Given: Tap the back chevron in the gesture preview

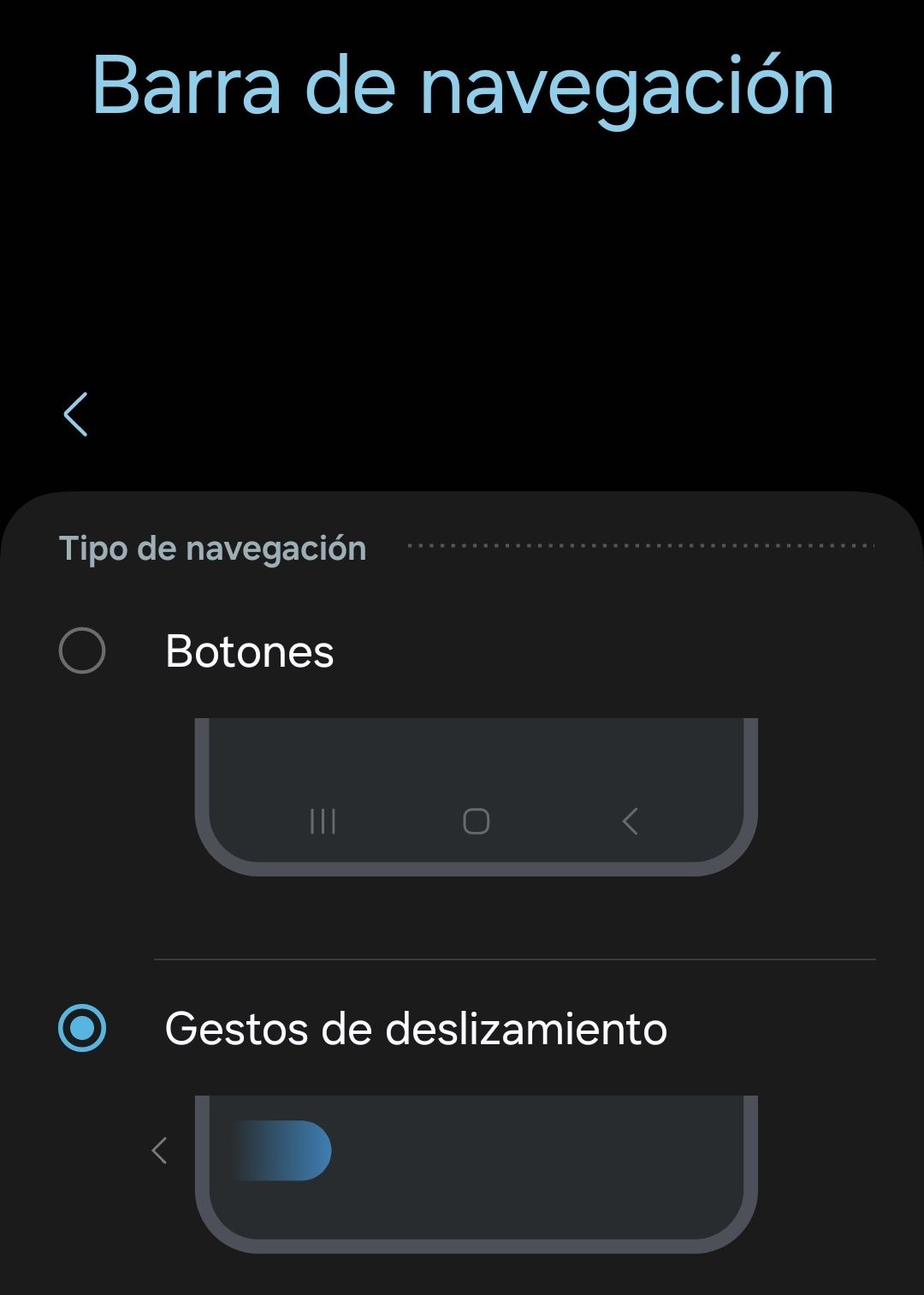Looking at the screenshot, I should (x=162, y=1151).
